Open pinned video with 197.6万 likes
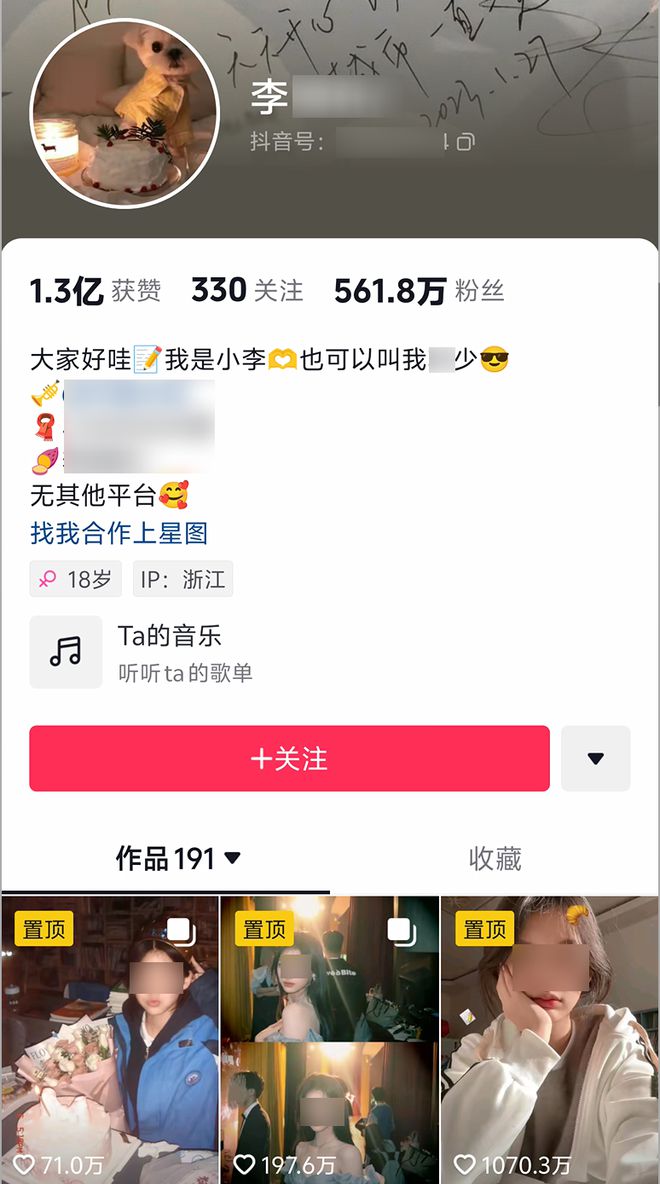This screenshot has height=1184, width=660. (330, 1040)
